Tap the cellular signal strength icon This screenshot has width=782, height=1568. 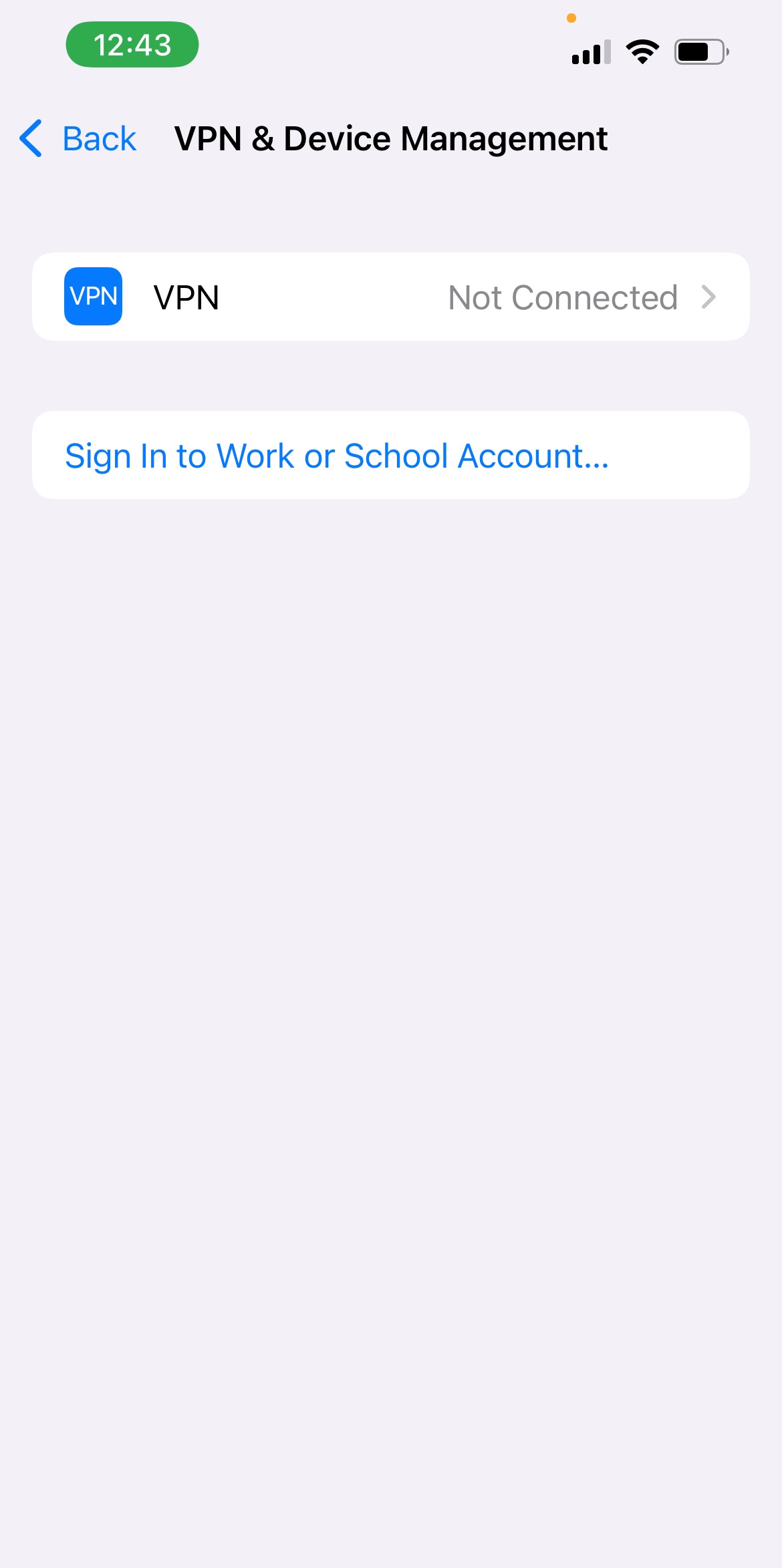coord(591,51)
